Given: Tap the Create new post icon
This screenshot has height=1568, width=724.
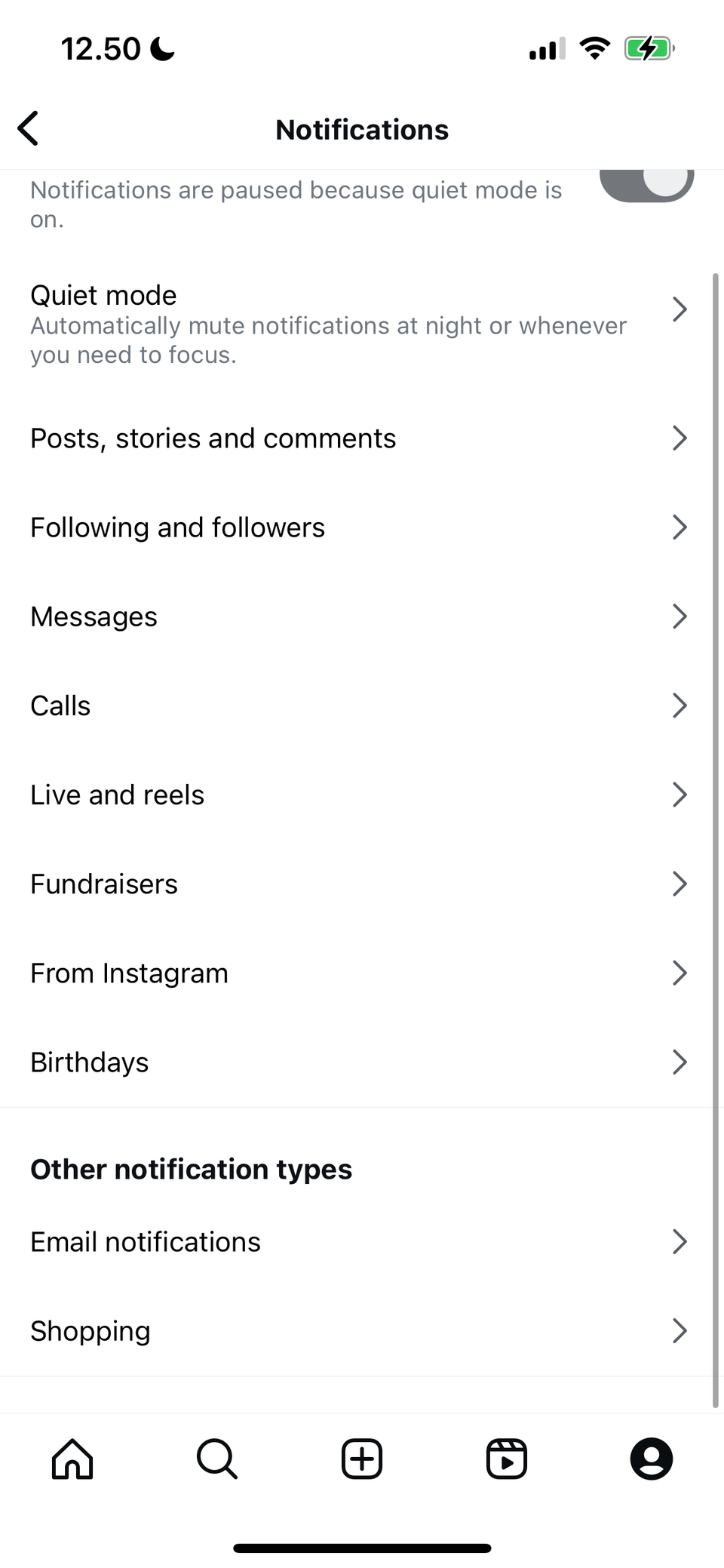Looking at the screenshot, I should (x=361, y=1459).
